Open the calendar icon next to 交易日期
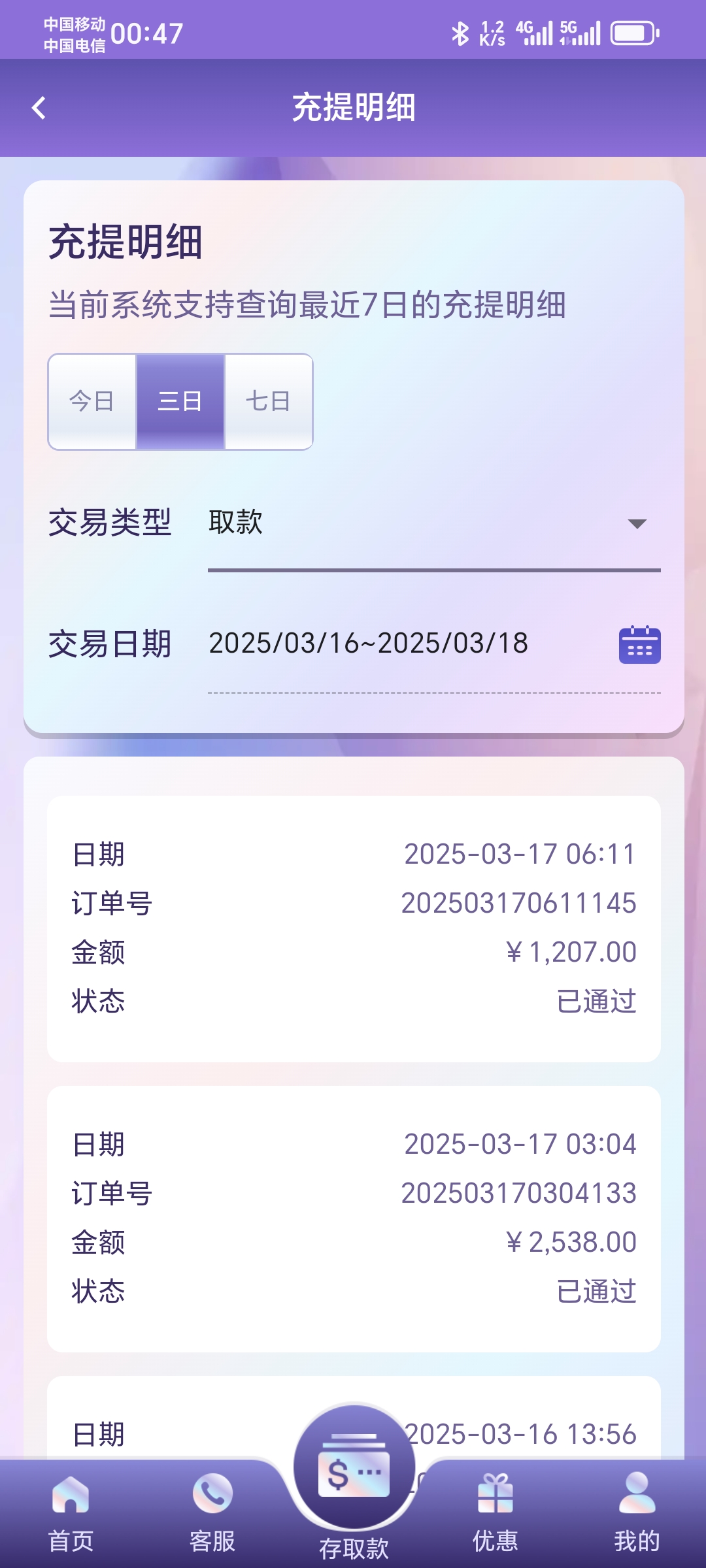Image resolution: width=706 pixels, height=1568 pixels. tap(639, 645)
